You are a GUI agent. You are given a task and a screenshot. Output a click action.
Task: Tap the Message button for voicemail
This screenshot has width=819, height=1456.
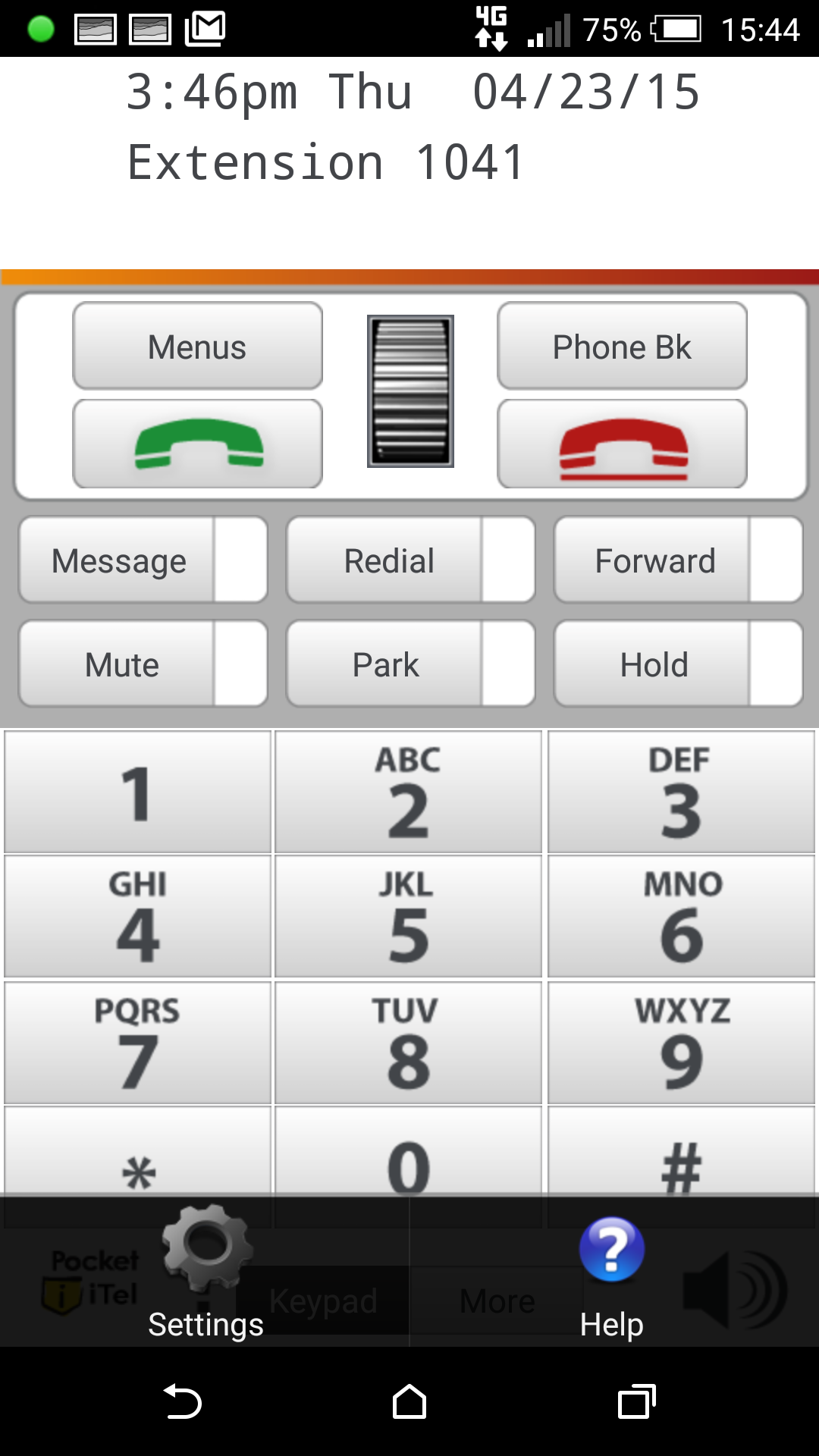click(x=118, y=560)
